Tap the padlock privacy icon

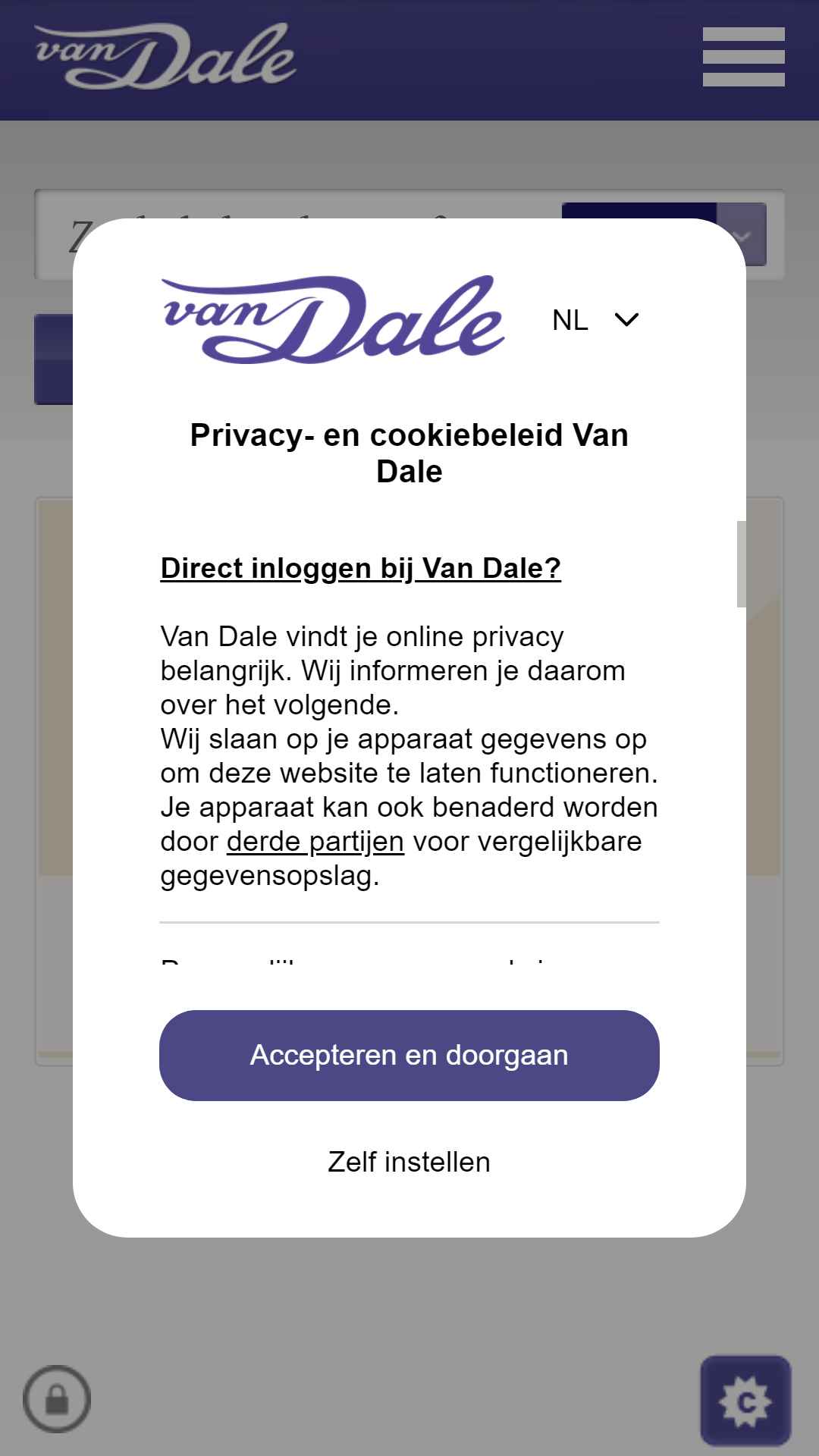click(x=57, y=1399)
